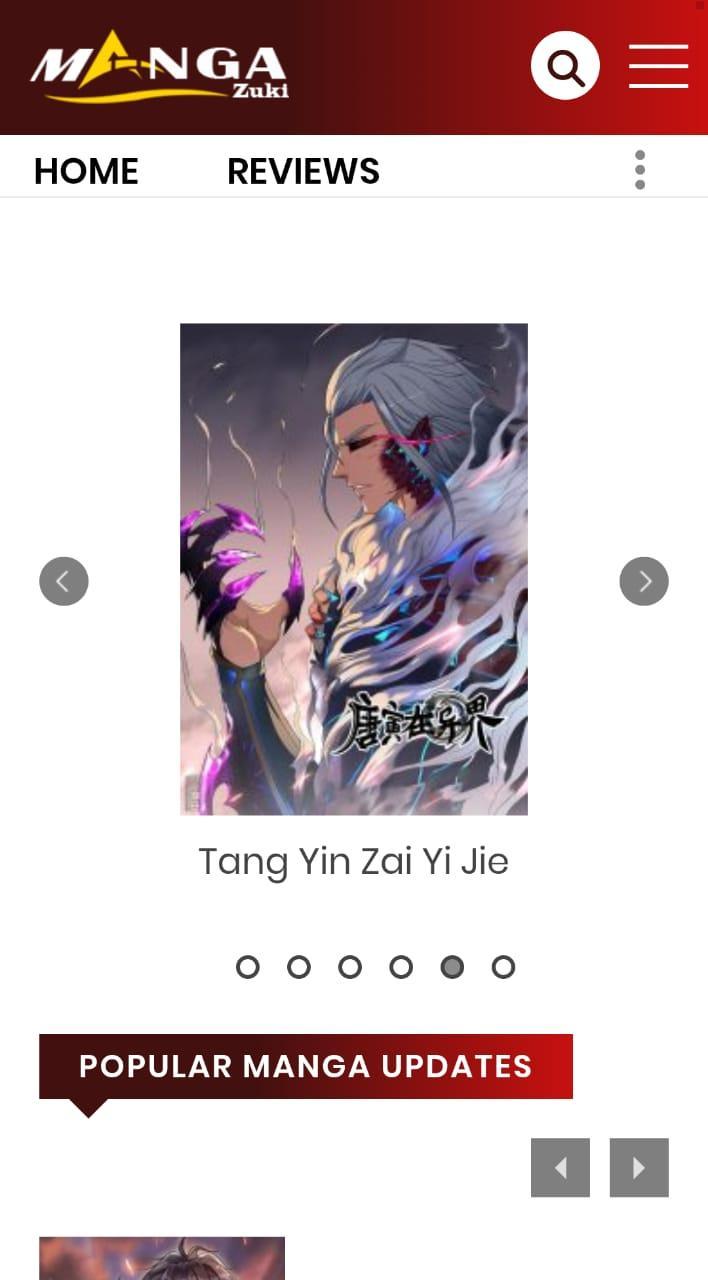Jump to the first carousel slide dot
The height and width of the screenshot is (1280, 708).
point(248,967)
